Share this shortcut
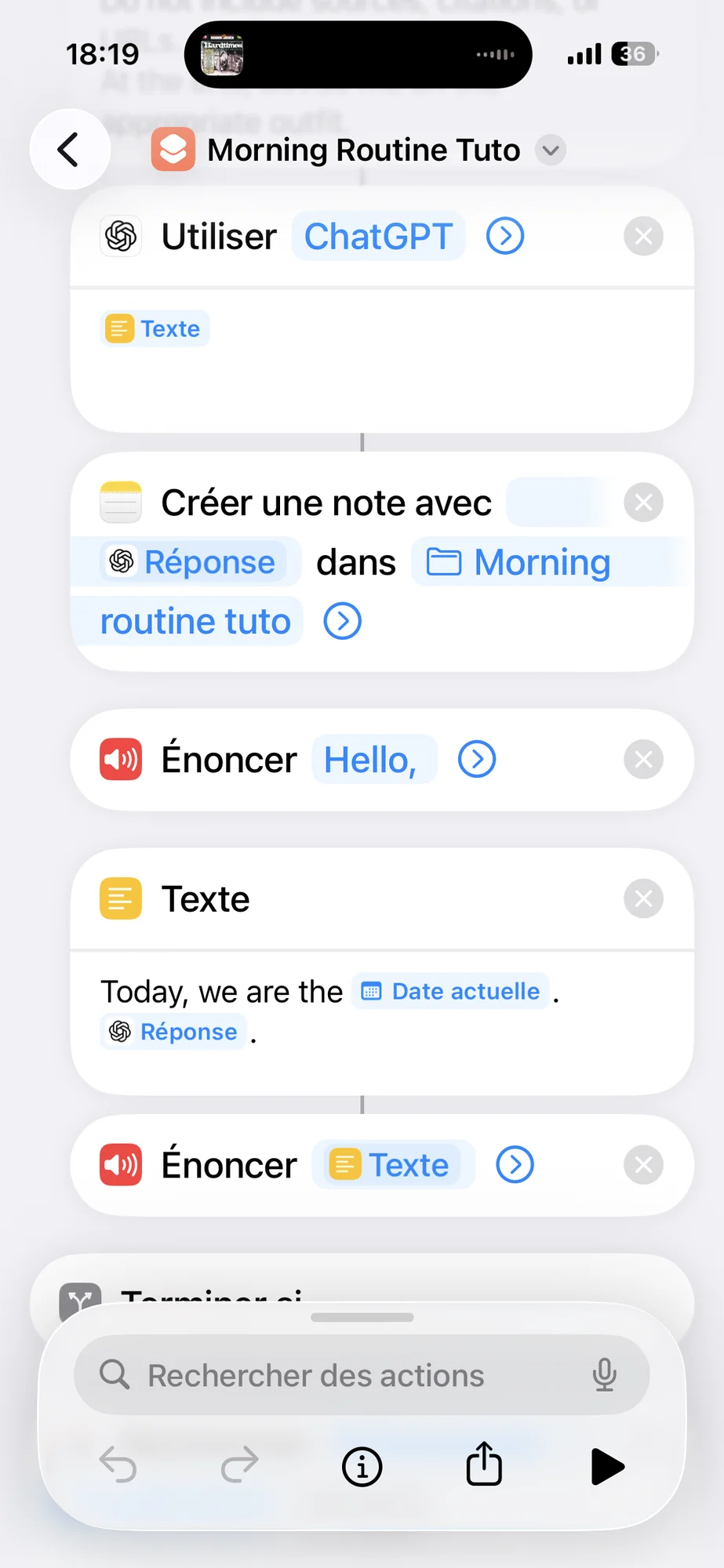This screenshot has width=724, height=1568. coord(484,1465)
